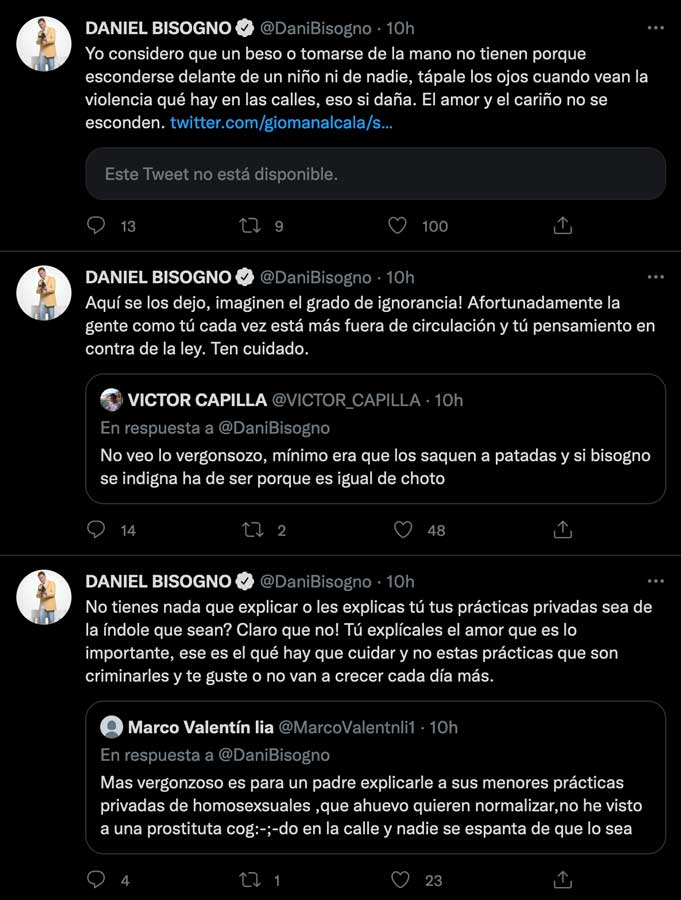Open the @DaniBisogno handle on the 'No tienes nada' tweet

(316, 581)
